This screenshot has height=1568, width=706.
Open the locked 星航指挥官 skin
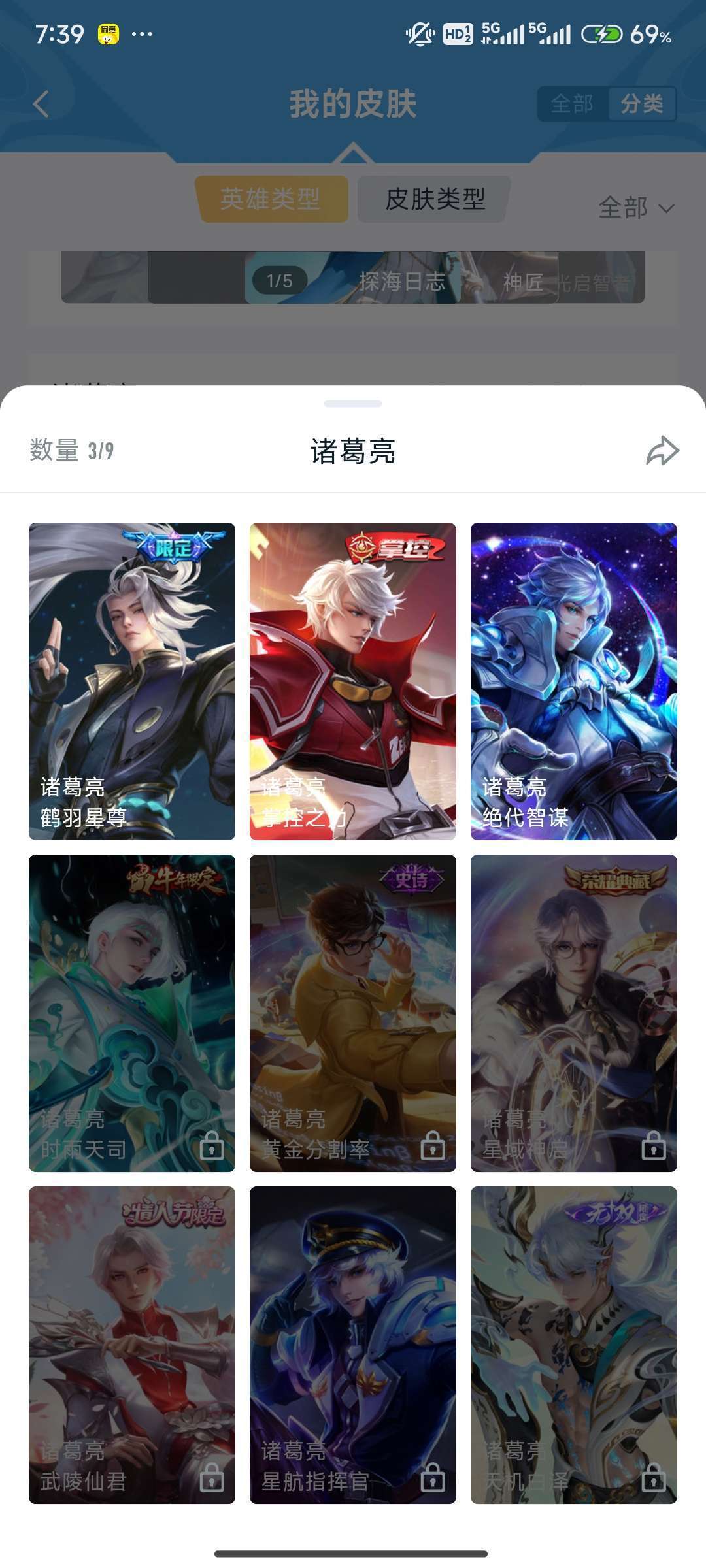pos(353,1345)
